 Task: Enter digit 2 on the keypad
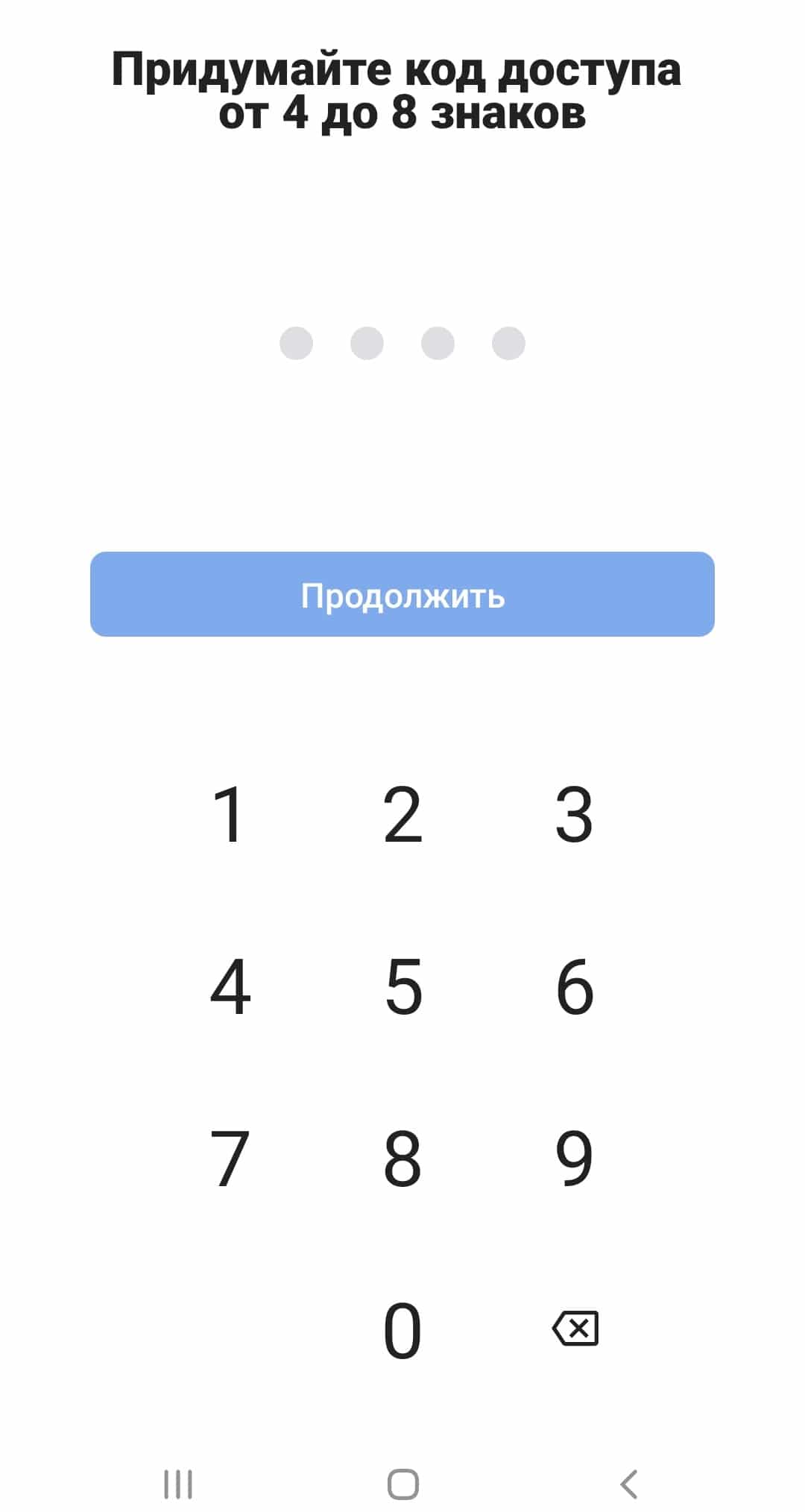402,814
